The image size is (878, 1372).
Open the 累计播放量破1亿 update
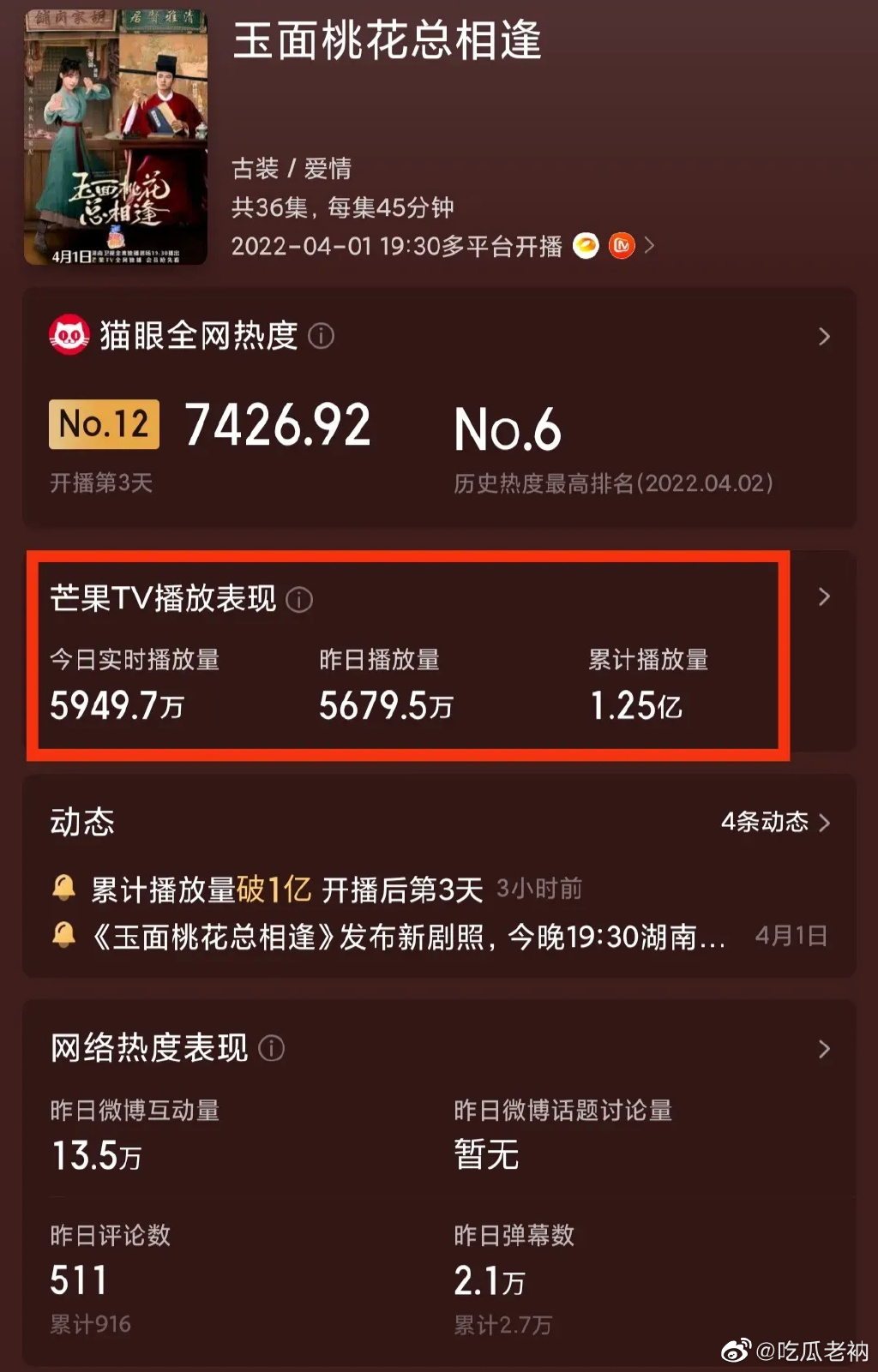point(286,890)
